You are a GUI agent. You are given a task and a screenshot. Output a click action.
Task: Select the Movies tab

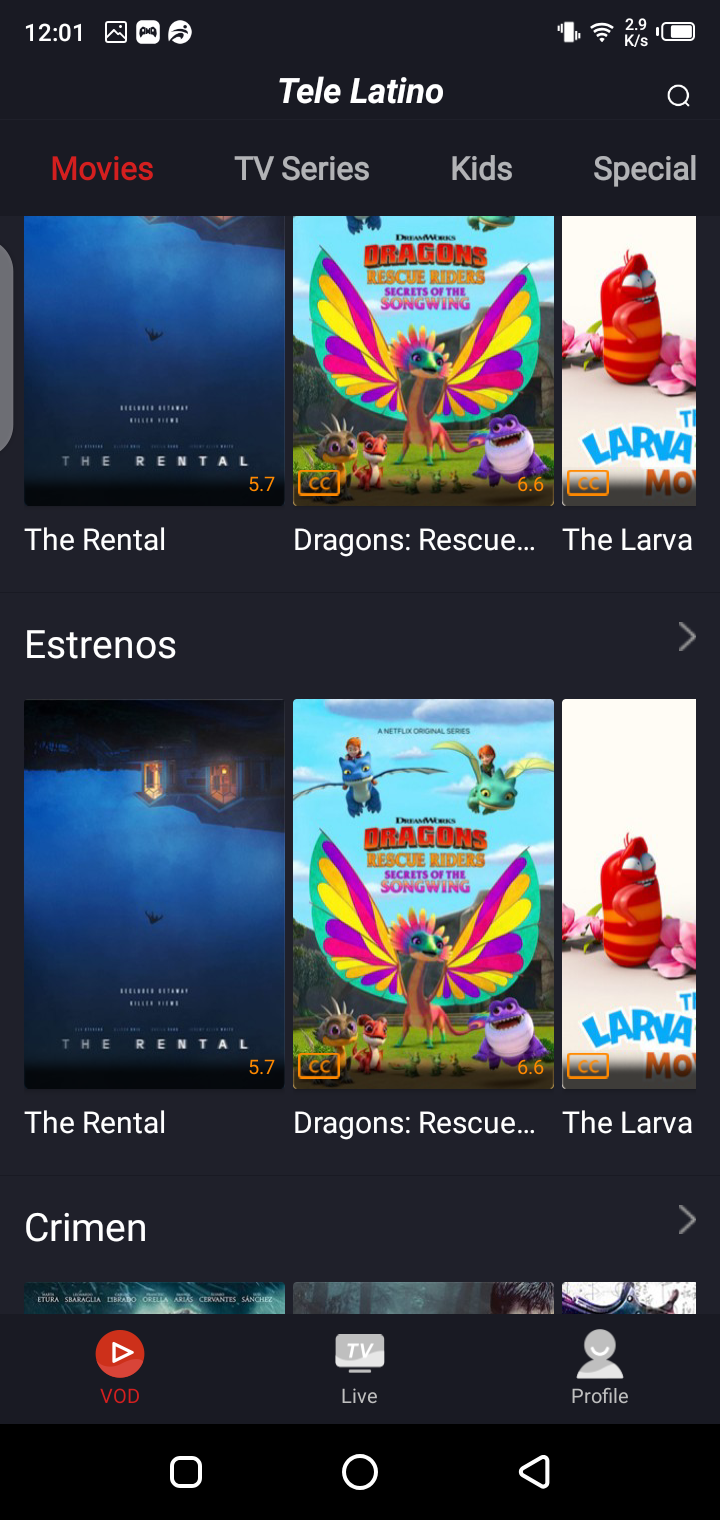pos(102,168)
